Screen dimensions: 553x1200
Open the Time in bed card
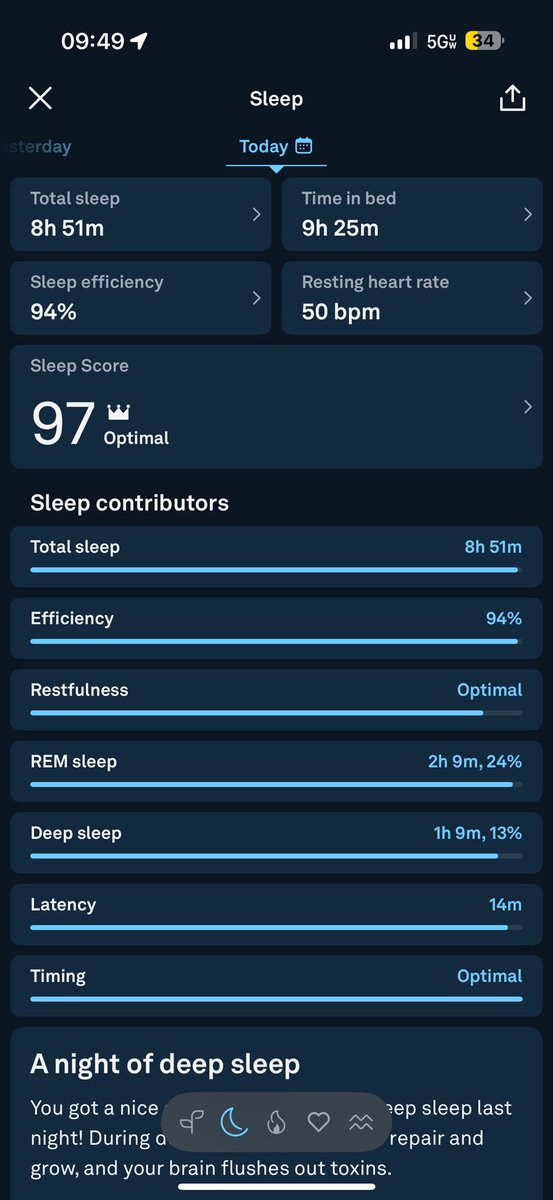pos(412,214)
